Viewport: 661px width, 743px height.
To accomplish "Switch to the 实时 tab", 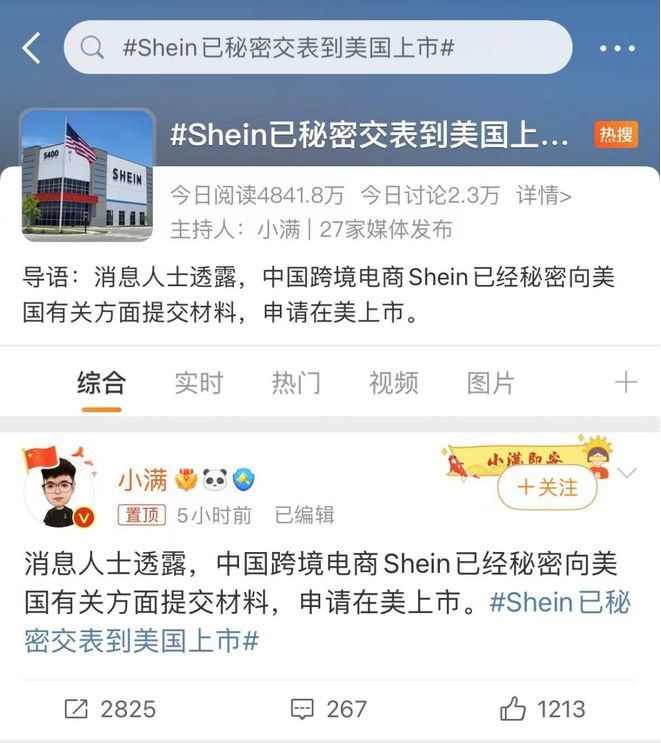I will [x=198, y=382].
